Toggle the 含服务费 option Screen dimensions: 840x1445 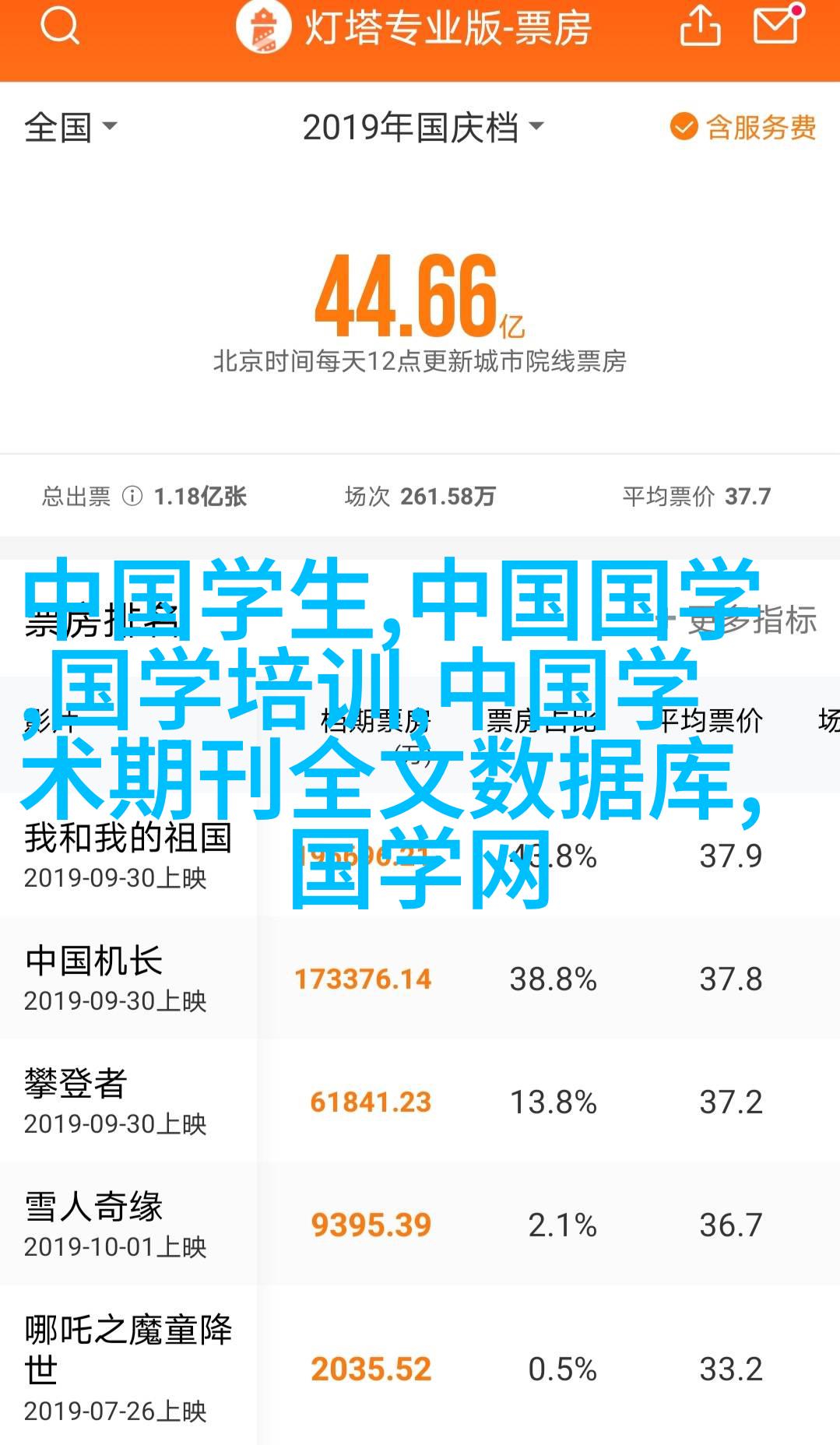click(x=743, y=127)
